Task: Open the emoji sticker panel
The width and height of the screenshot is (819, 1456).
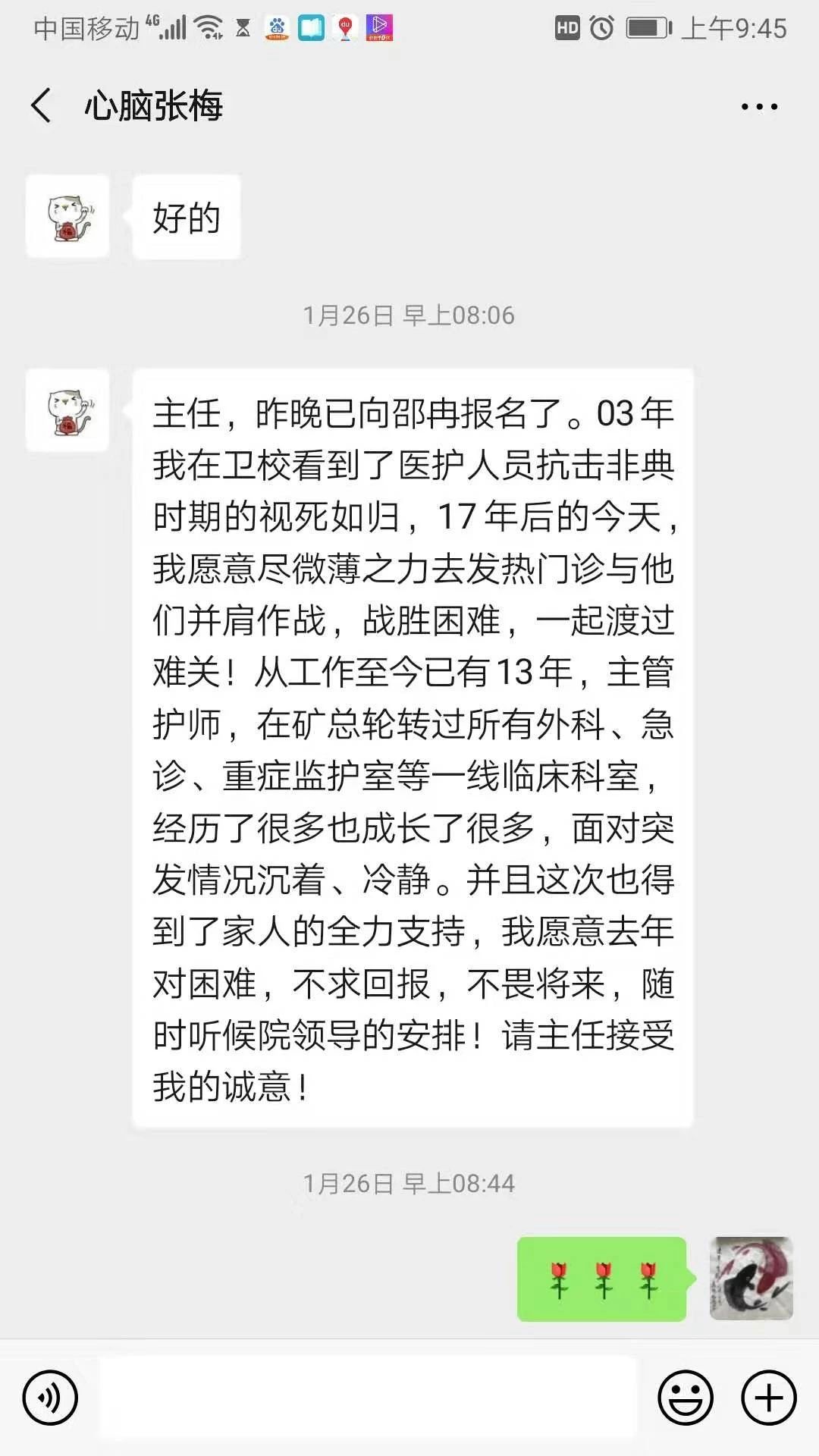Action: [x=686, y=1398]
